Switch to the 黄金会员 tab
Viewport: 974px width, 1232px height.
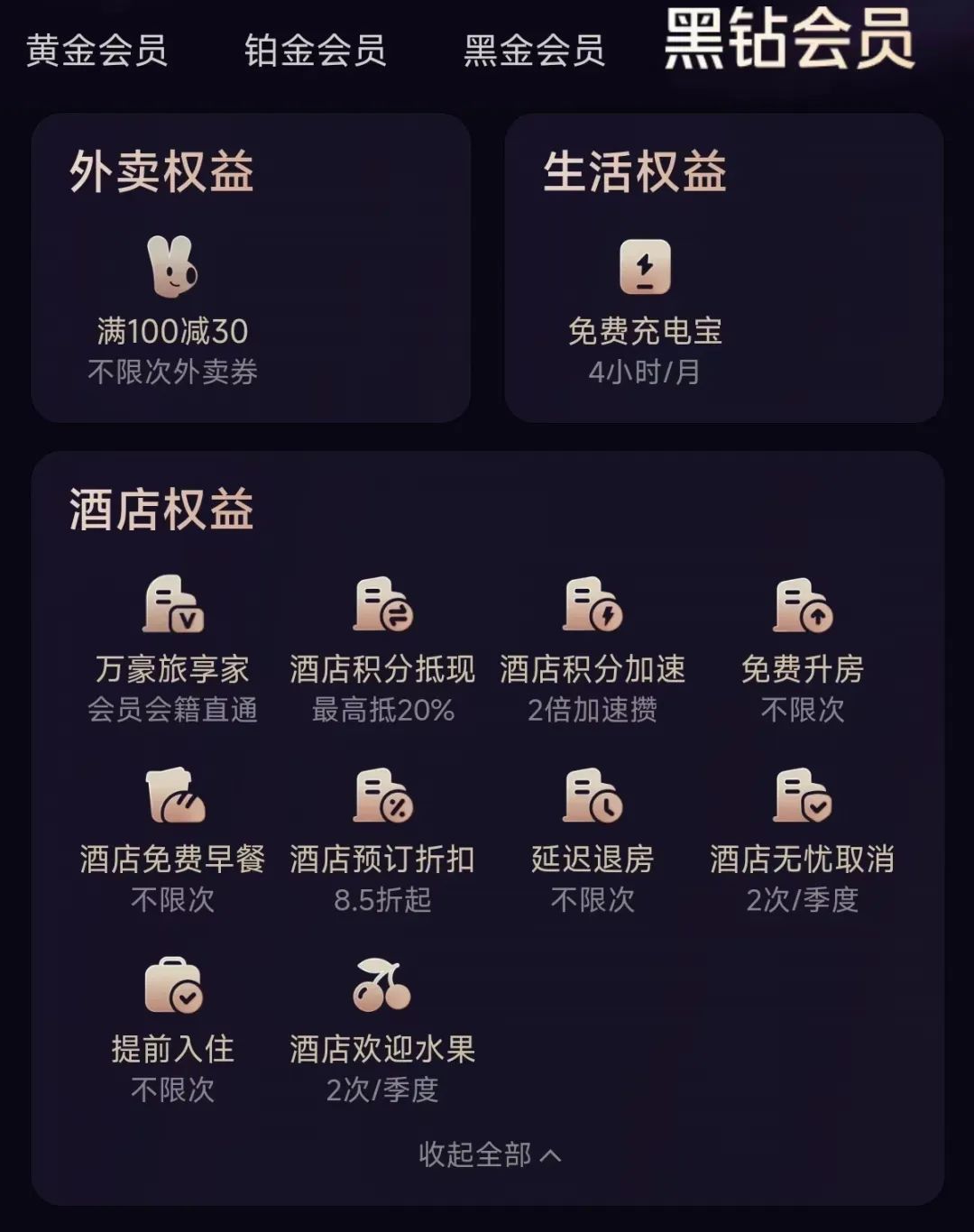[96, 51]
